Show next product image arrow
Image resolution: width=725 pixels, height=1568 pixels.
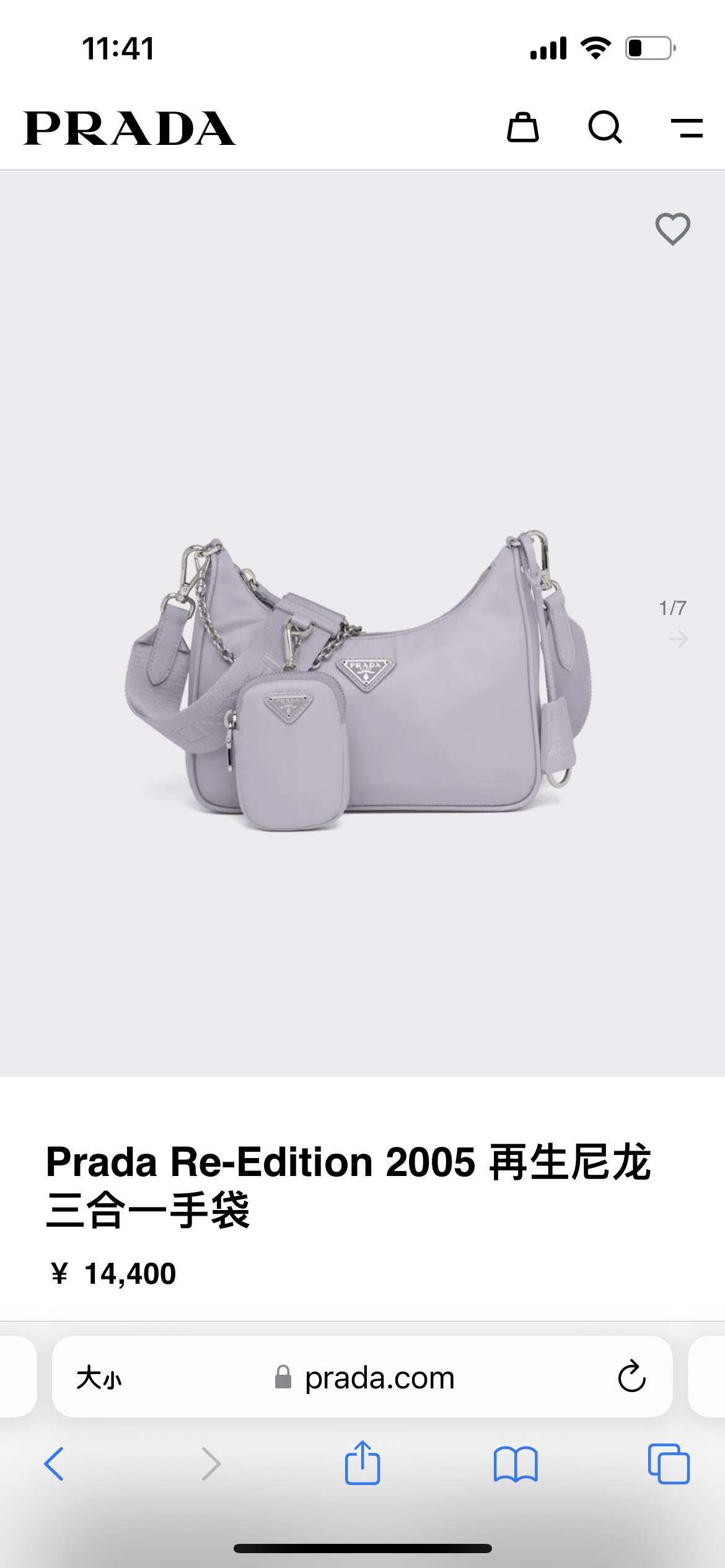tap(679, 639)
